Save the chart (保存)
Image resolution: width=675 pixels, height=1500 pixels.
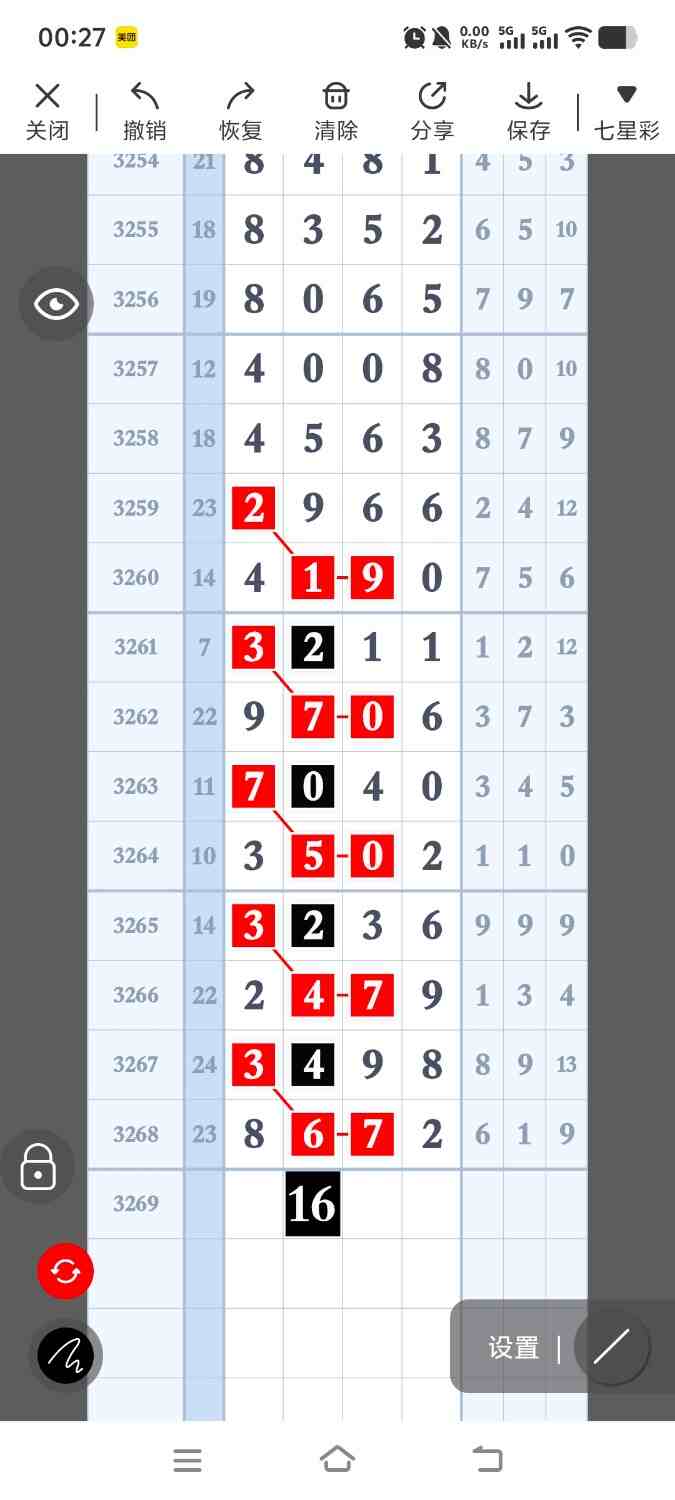[x=528, y=111]
